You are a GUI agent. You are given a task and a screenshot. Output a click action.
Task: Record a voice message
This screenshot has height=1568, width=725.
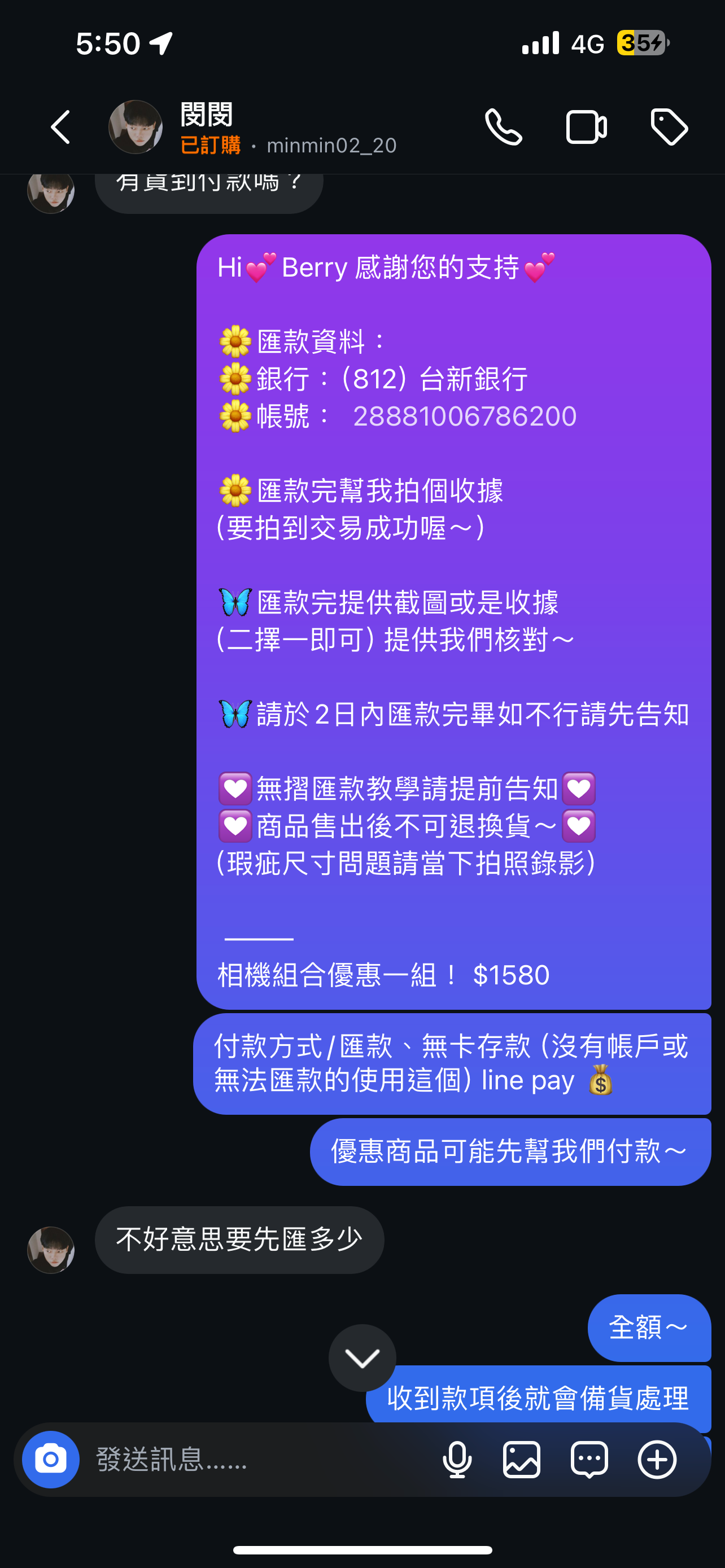pyautogui.click(x=457, y=1459)
